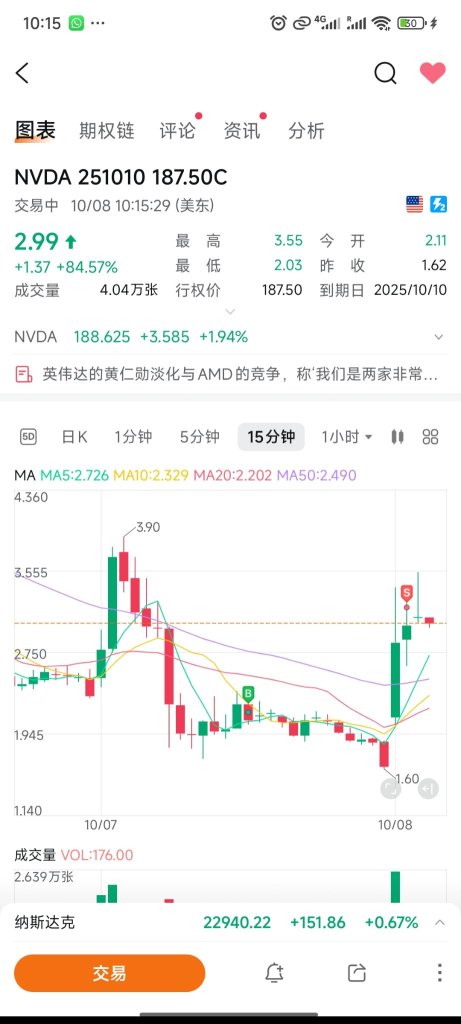Select the 5D chart period
The image size is (461, 1024).
28,437
